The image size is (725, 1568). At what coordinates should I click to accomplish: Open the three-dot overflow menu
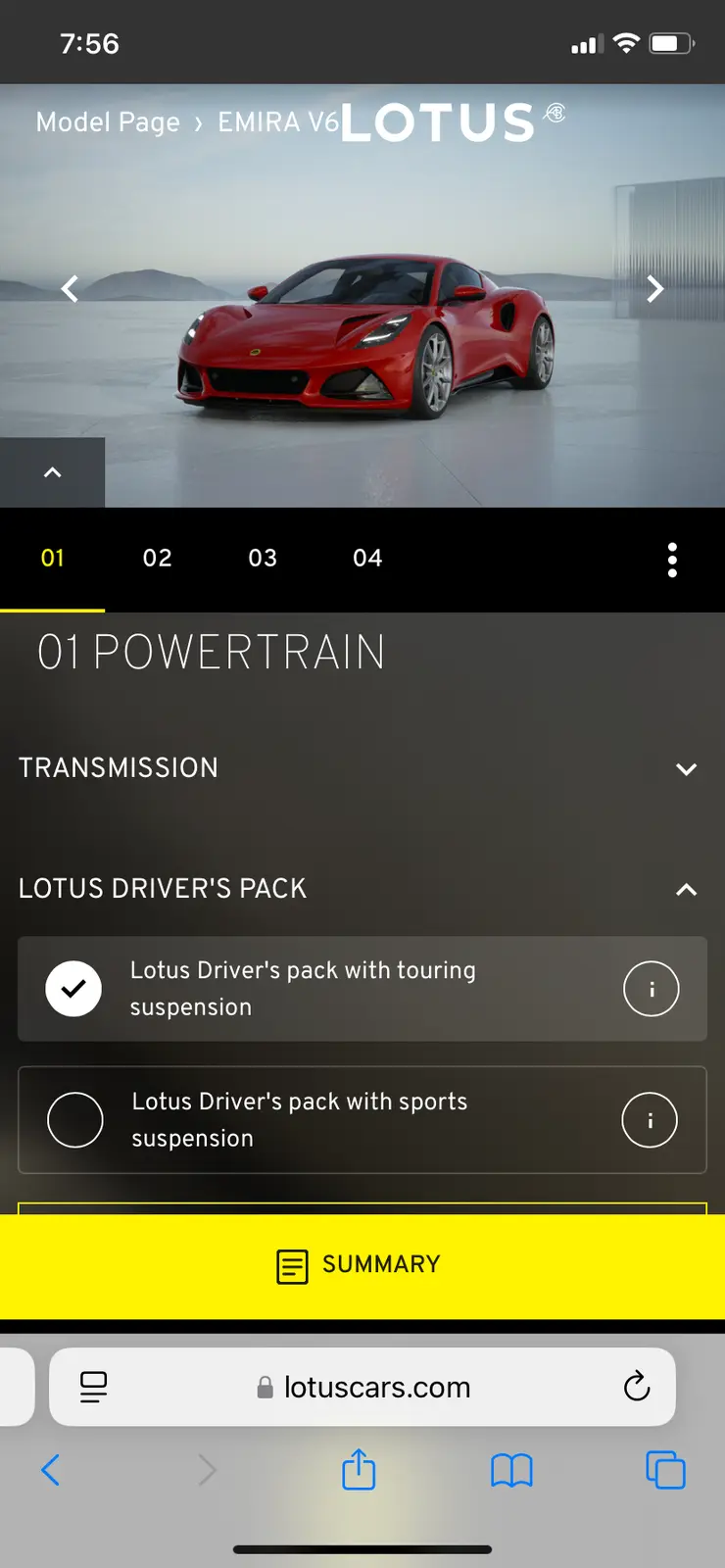coord(672,560)
